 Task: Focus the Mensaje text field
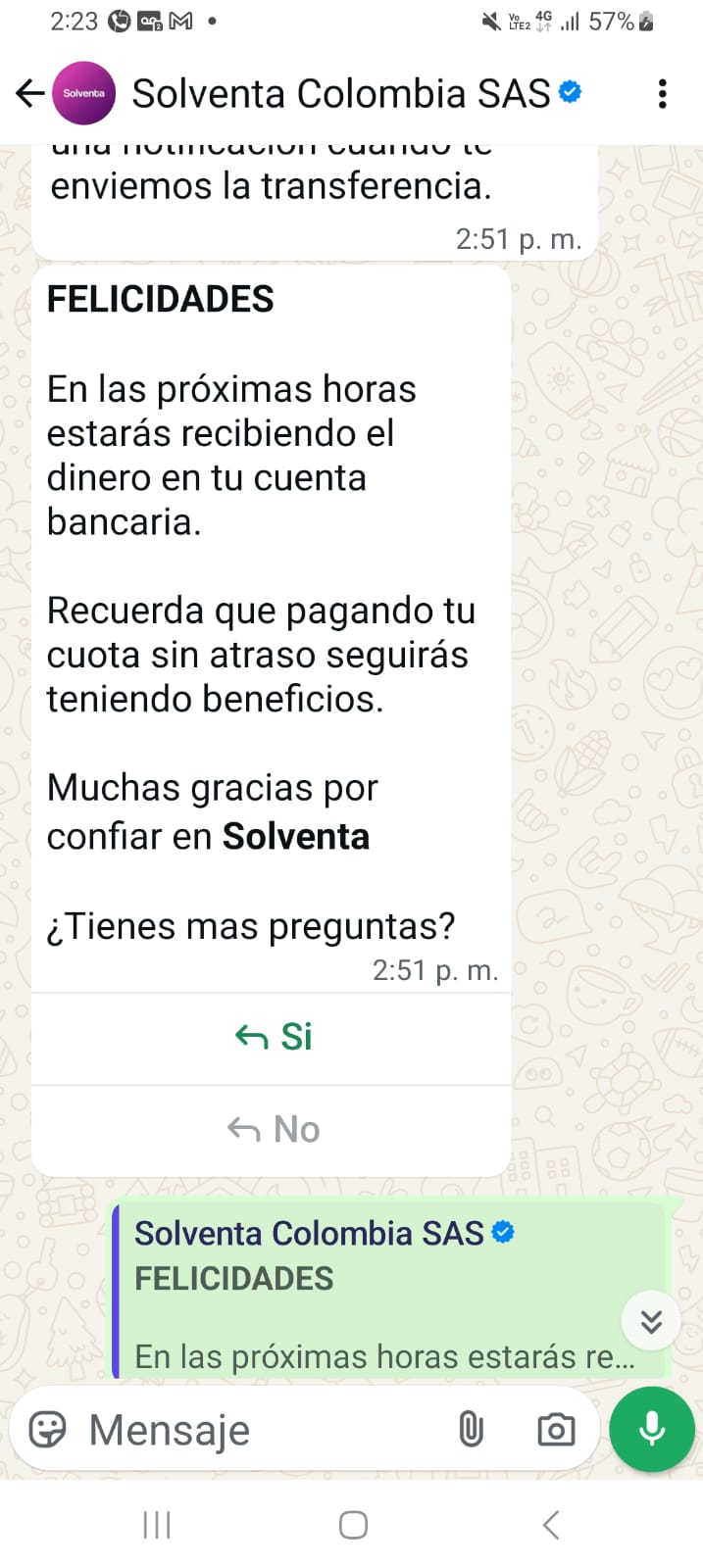point(255,1430)
